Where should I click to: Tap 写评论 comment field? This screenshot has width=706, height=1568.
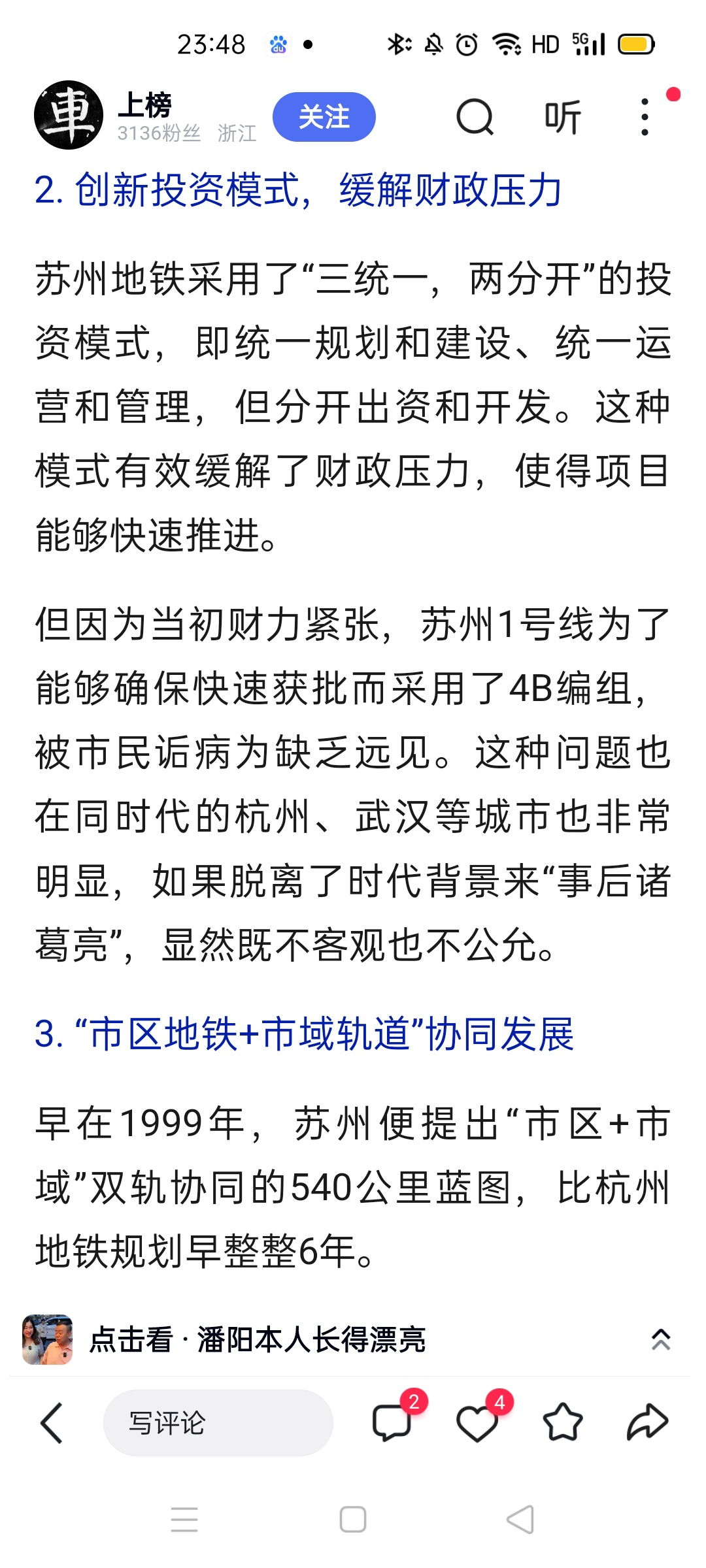[218, 1423]
